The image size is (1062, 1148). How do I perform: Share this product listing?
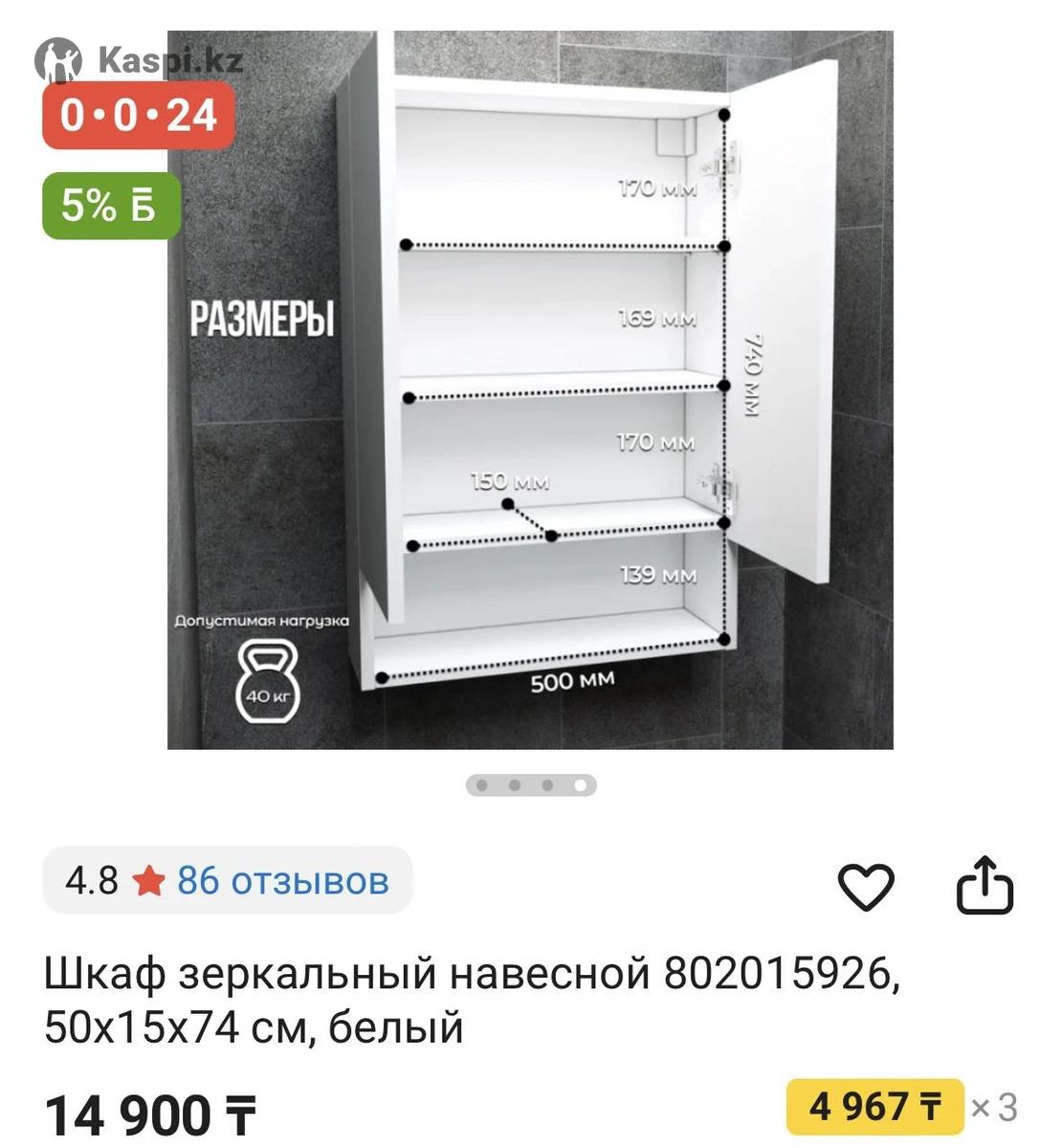(x=985, y=886)
